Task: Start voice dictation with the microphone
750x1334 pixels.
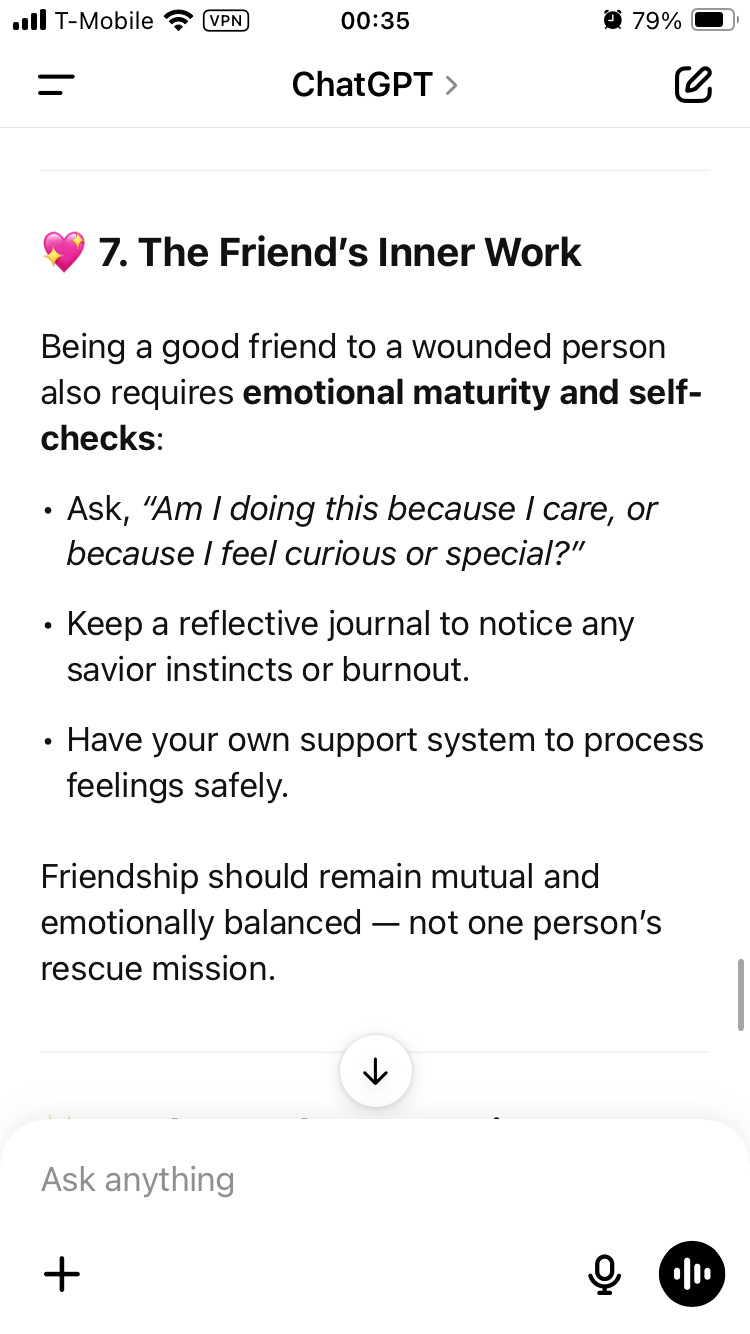Action: tap(604, 1274)
